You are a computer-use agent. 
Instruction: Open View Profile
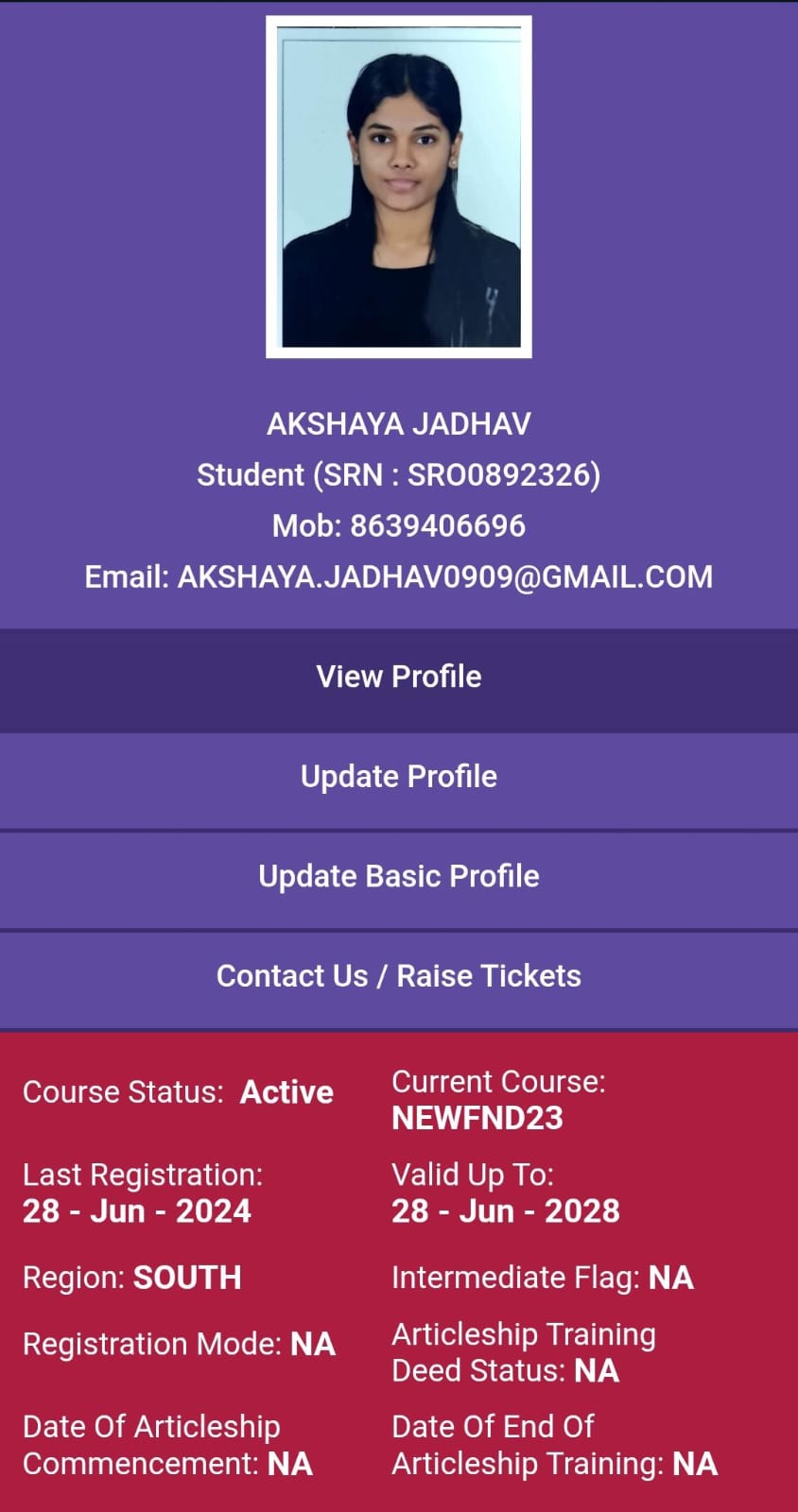click(x=398, y=678)
